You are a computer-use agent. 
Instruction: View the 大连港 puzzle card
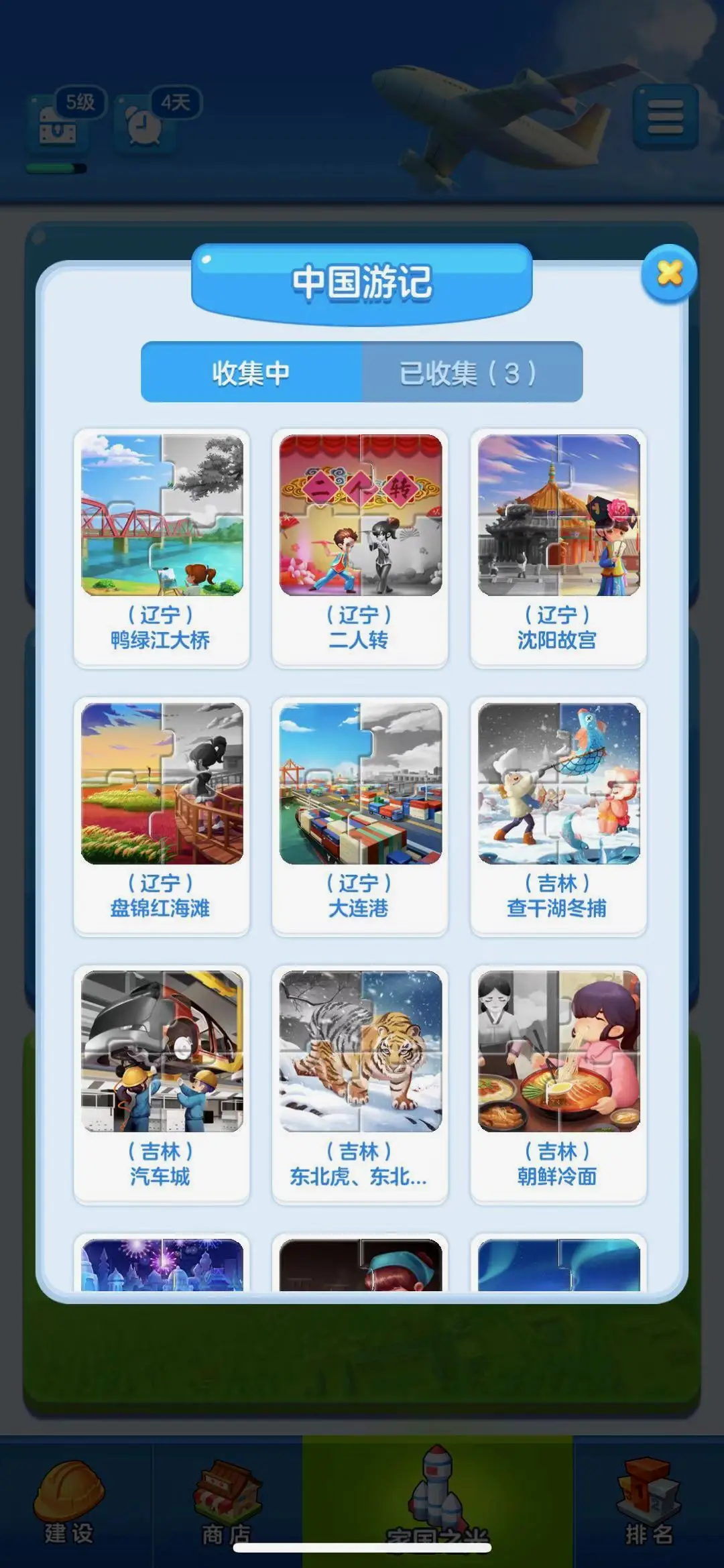pyautogui.click(x=360, y=815)
